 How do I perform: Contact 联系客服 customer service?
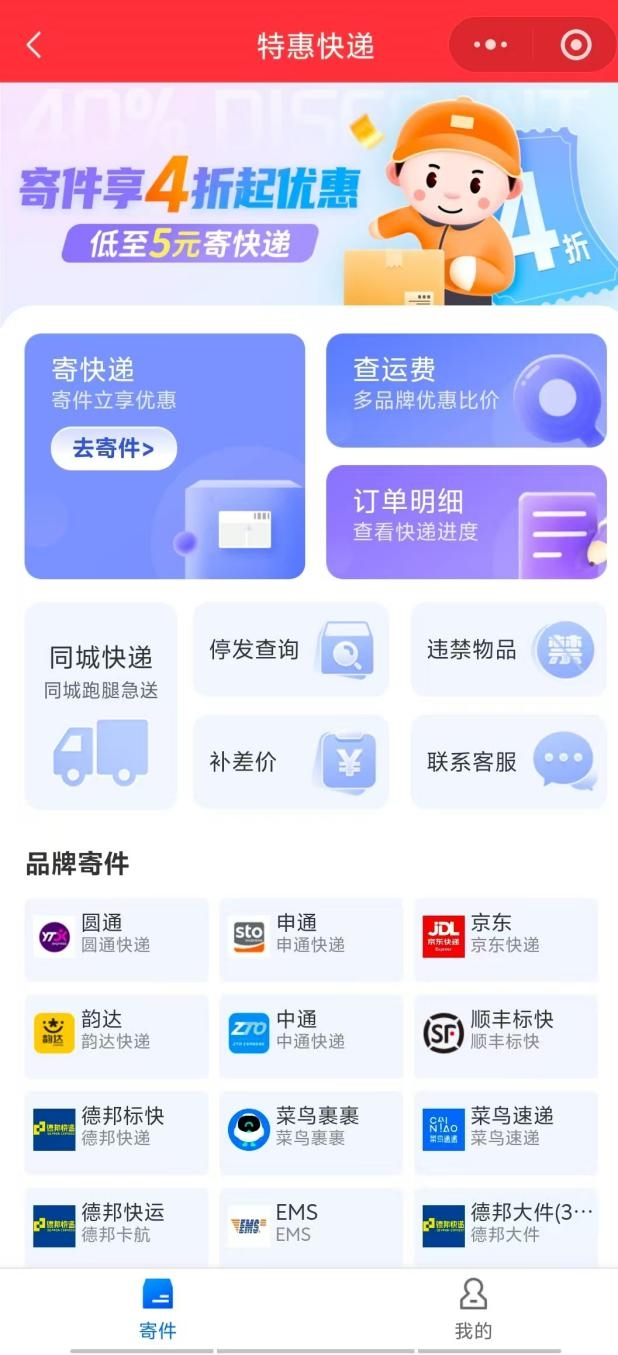pyautogui.click(x=508, y=762)
